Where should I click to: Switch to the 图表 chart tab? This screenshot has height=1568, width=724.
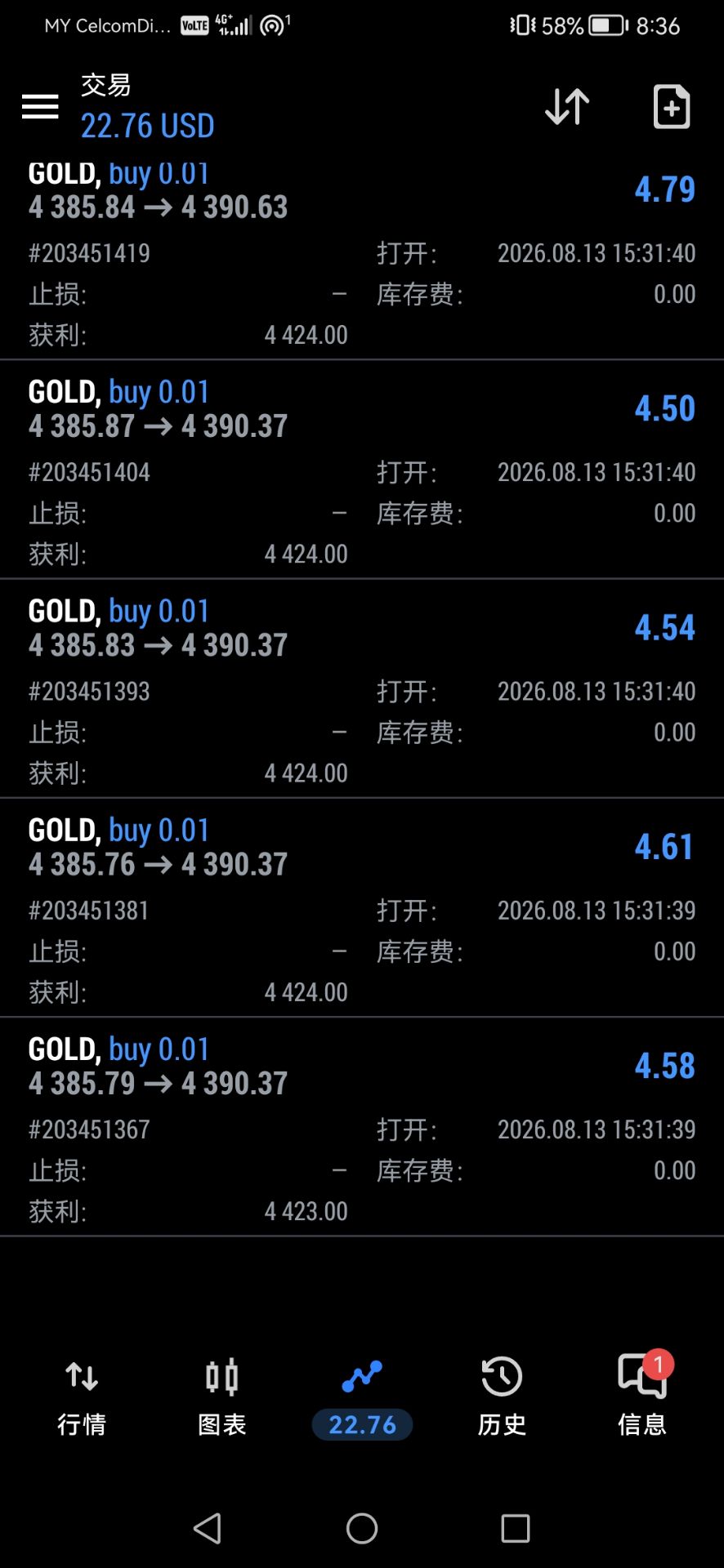point(221,1398)
